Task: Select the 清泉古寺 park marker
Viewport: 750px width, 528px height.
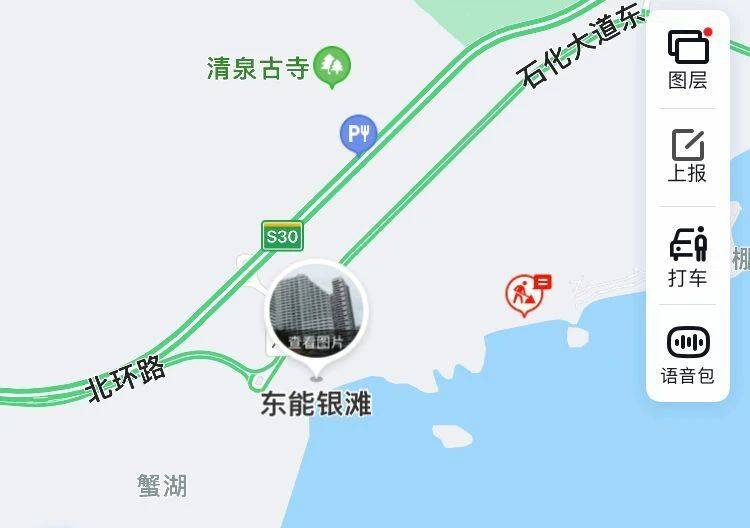Action: click(331, 67)
